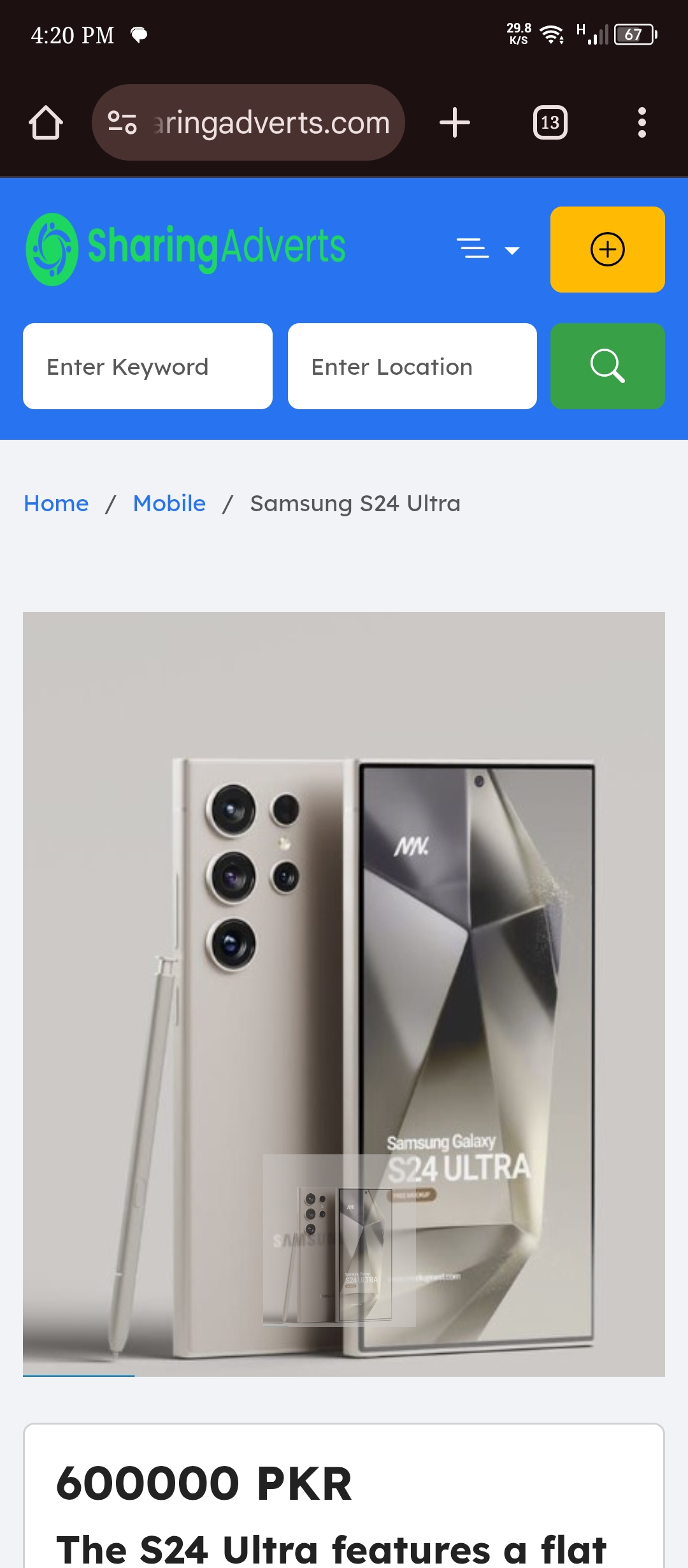This screenshot has width=688, height=1568.
Task: Select the small gallery thumbnail preview
Action: click(x=339, y=1240)
